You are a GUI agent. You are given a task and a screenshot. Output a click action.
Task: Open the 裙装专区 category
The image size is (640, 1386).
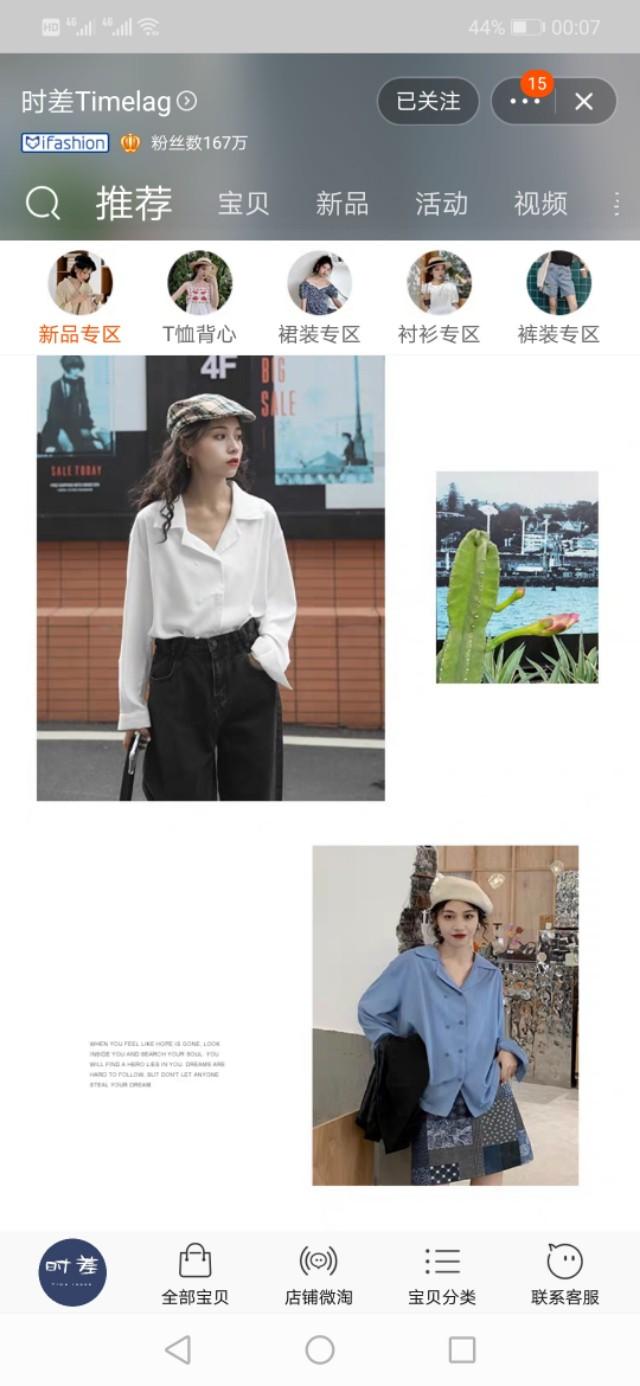tap(319, 298)
